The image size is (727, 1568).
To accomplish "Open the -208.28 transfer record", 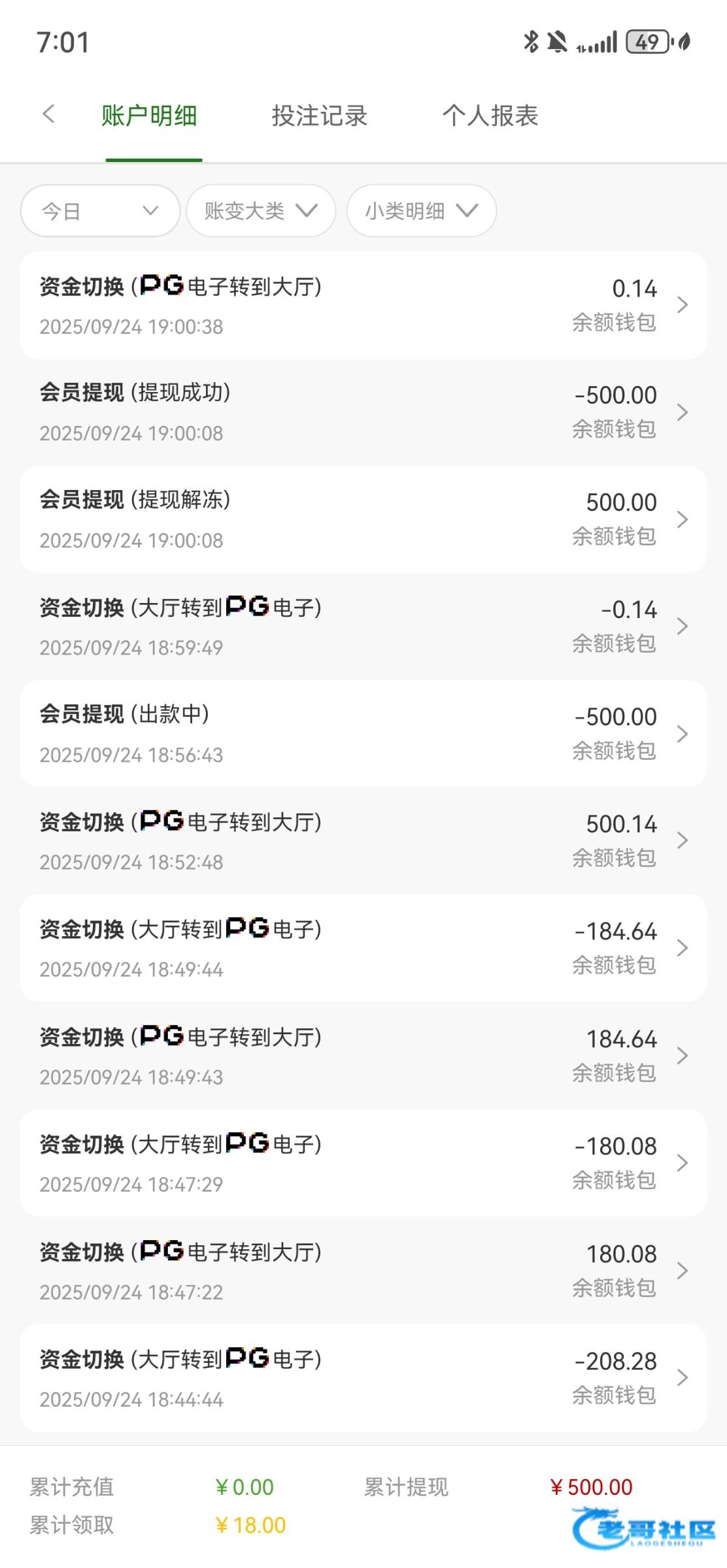I will click(363, 1378).
